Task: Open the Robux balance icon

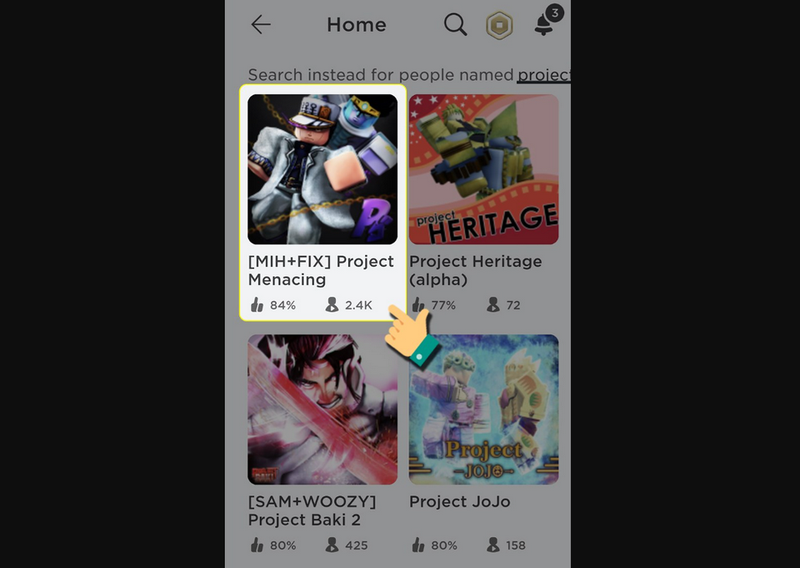Action: coord(499,26)
